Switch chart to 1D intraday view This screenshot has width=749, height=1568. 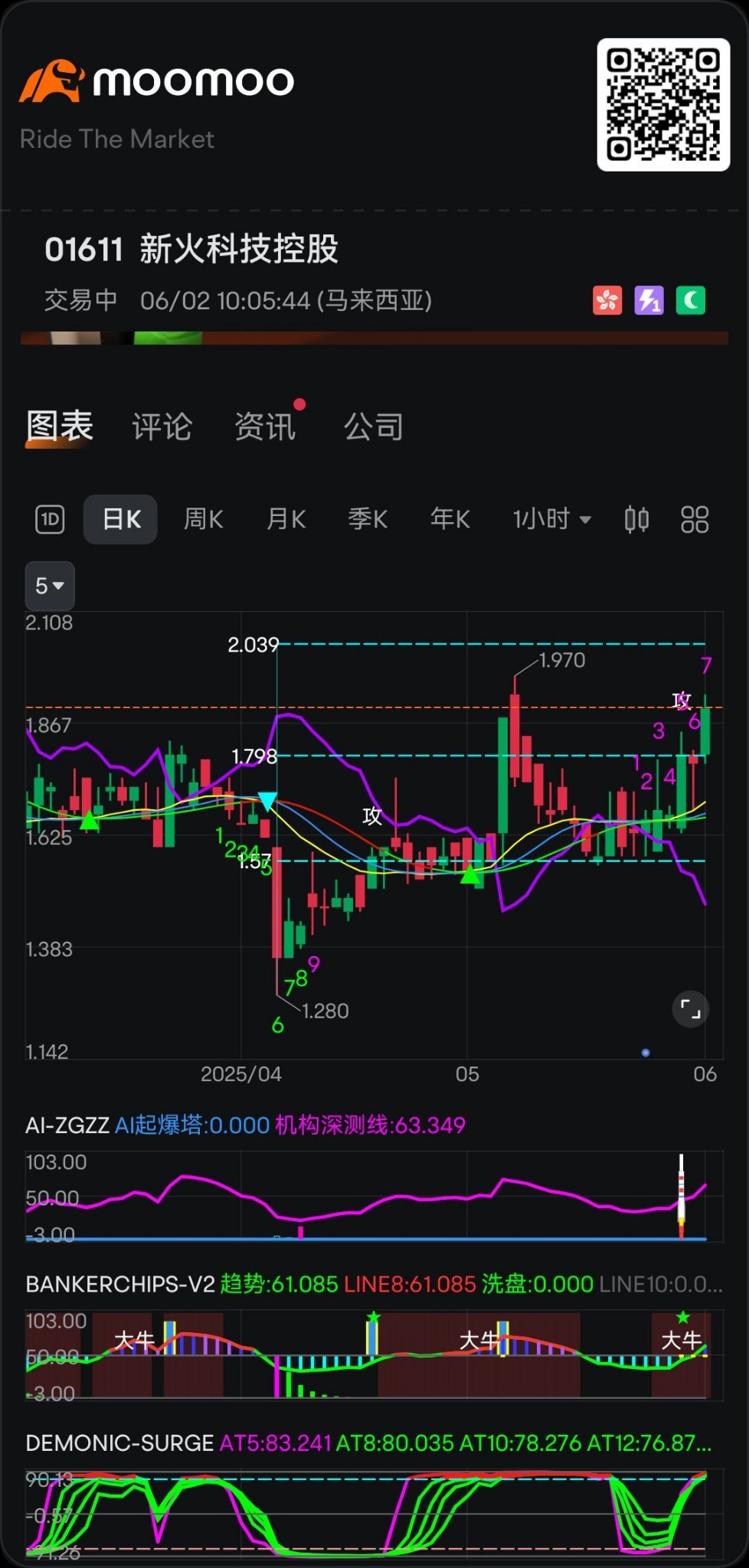pyautogui.click(x=50, y=519)
